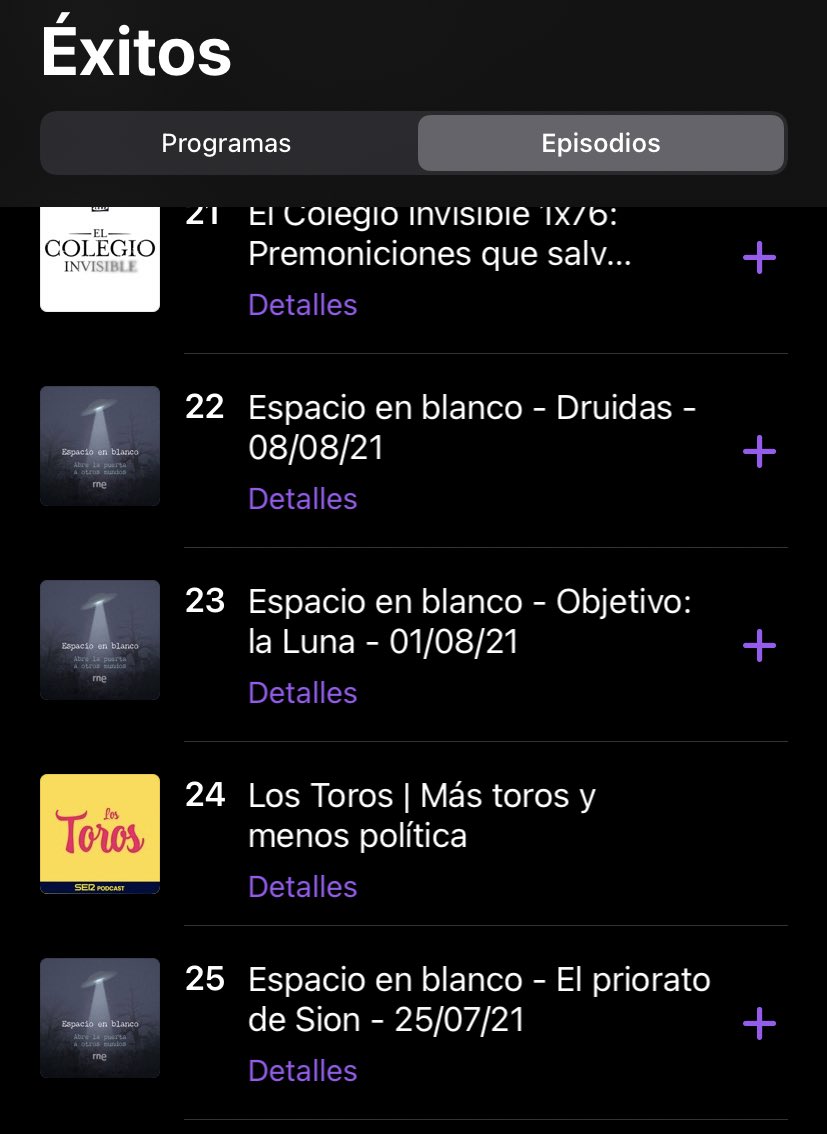Image resolution: width=827 pixels, height=1134 pixels.
Task: View Detalles of El priorato de Sion
Action: click(302, 1071)
